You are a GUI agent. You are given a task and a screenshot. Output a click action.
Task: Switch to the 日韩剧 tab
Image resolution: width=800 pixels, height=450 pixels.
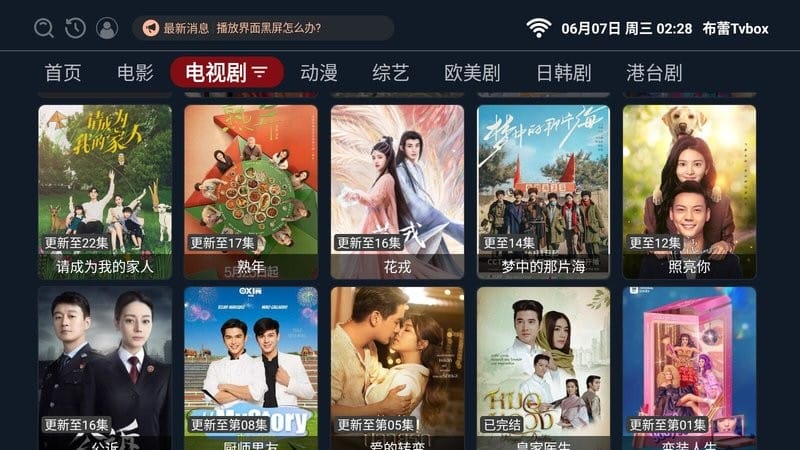pyautogui.click(x=563, y=73)
